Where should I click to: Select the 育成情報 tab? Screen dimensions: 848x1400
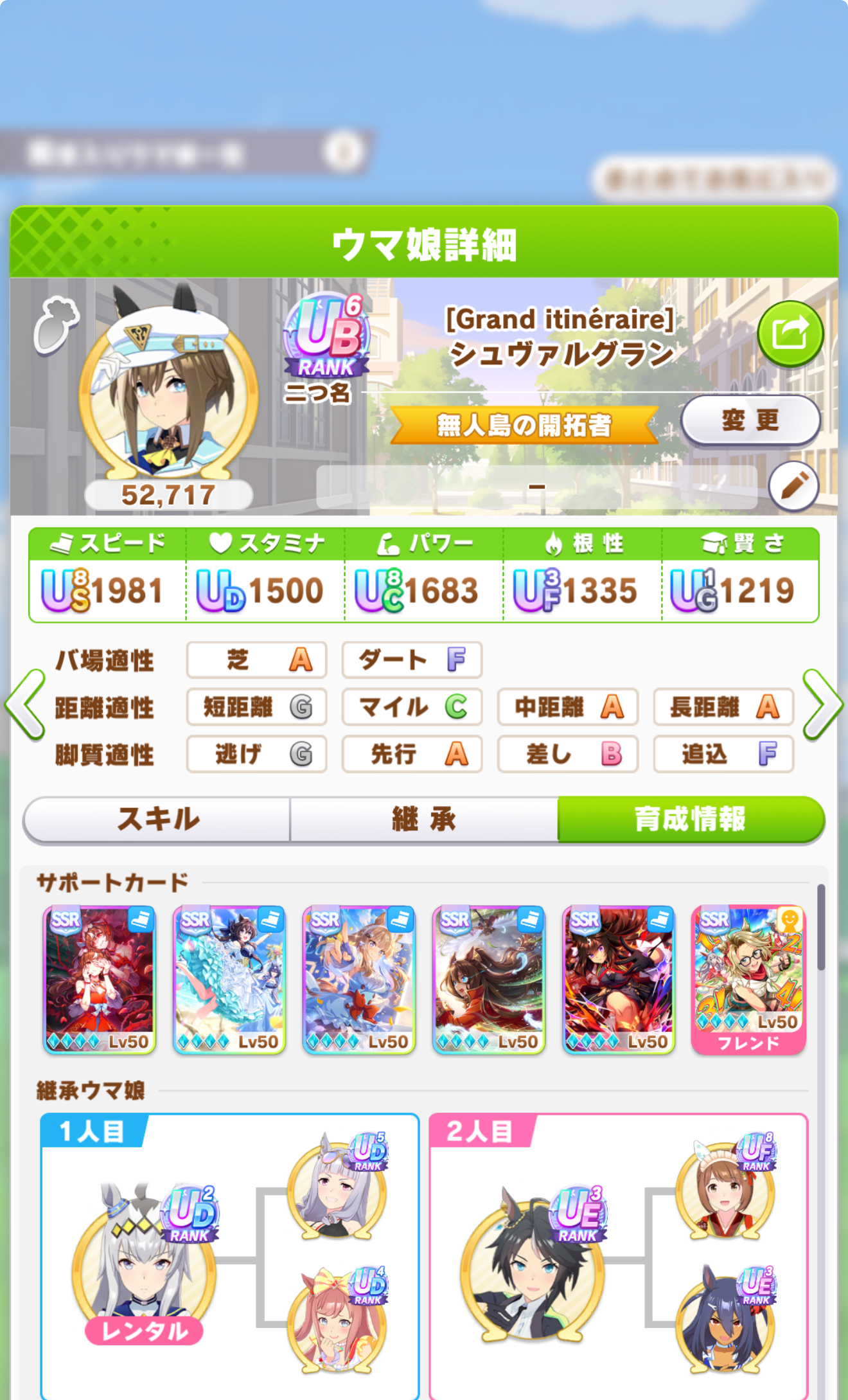[691, 820]
